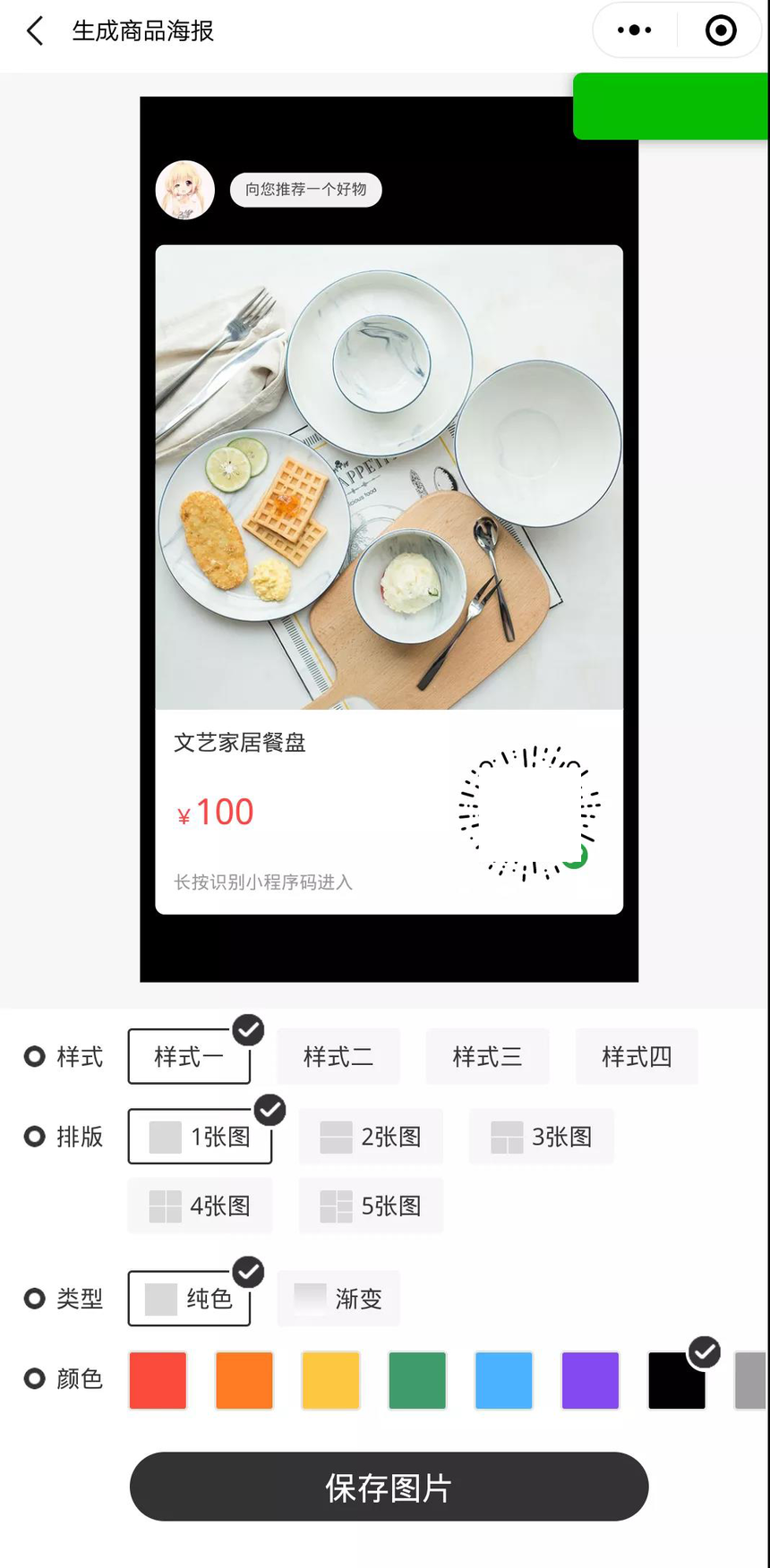770x1568 pixels.
Task: Set the background to light blue
Action: [503, 1380]
